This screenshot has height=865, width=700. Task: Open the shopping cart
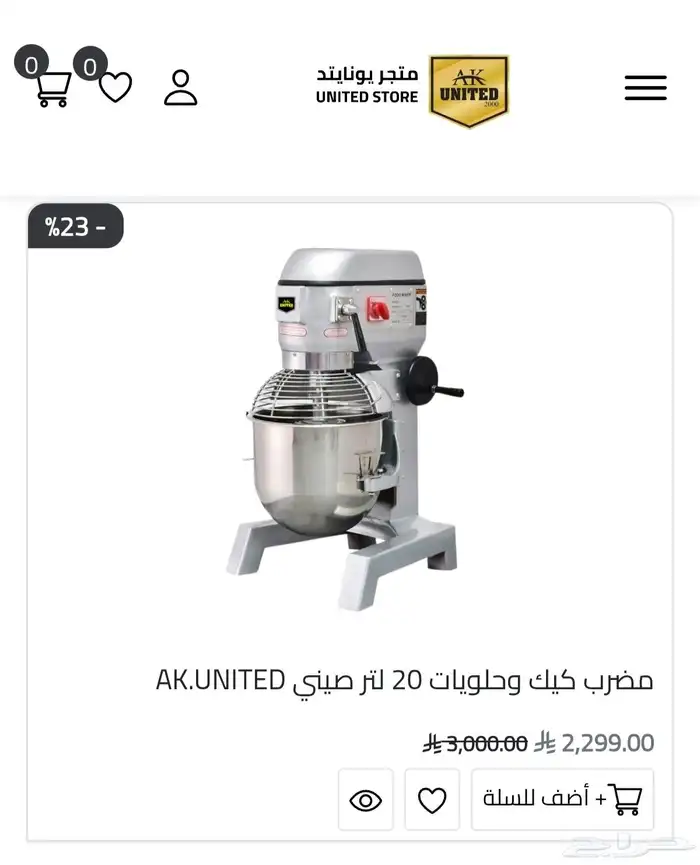click(x=52, y=88)
